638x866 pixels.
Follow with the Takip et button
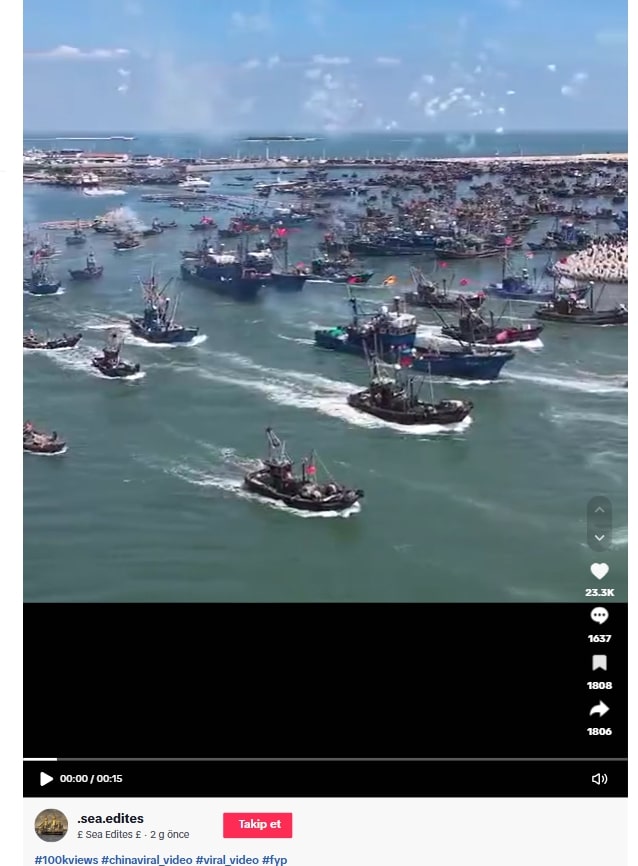pyautogui.click(x=257, y=825)
